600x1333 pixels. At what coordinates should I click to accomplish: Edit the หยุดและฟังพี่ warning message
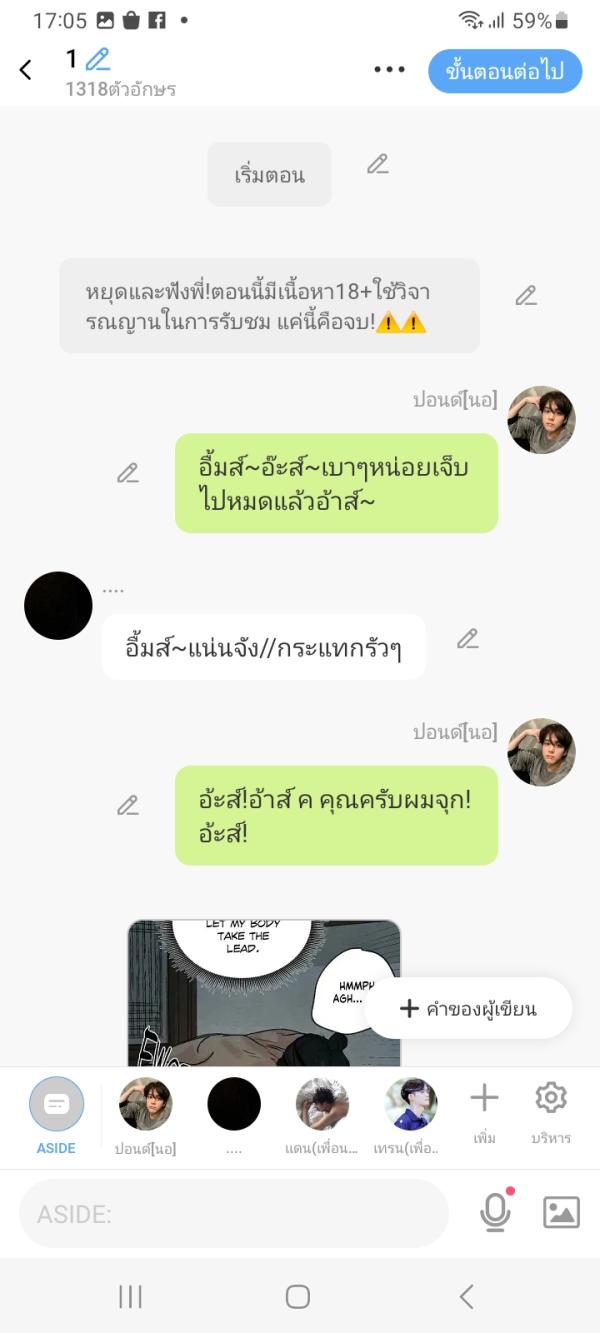click(x=526, y=296)
